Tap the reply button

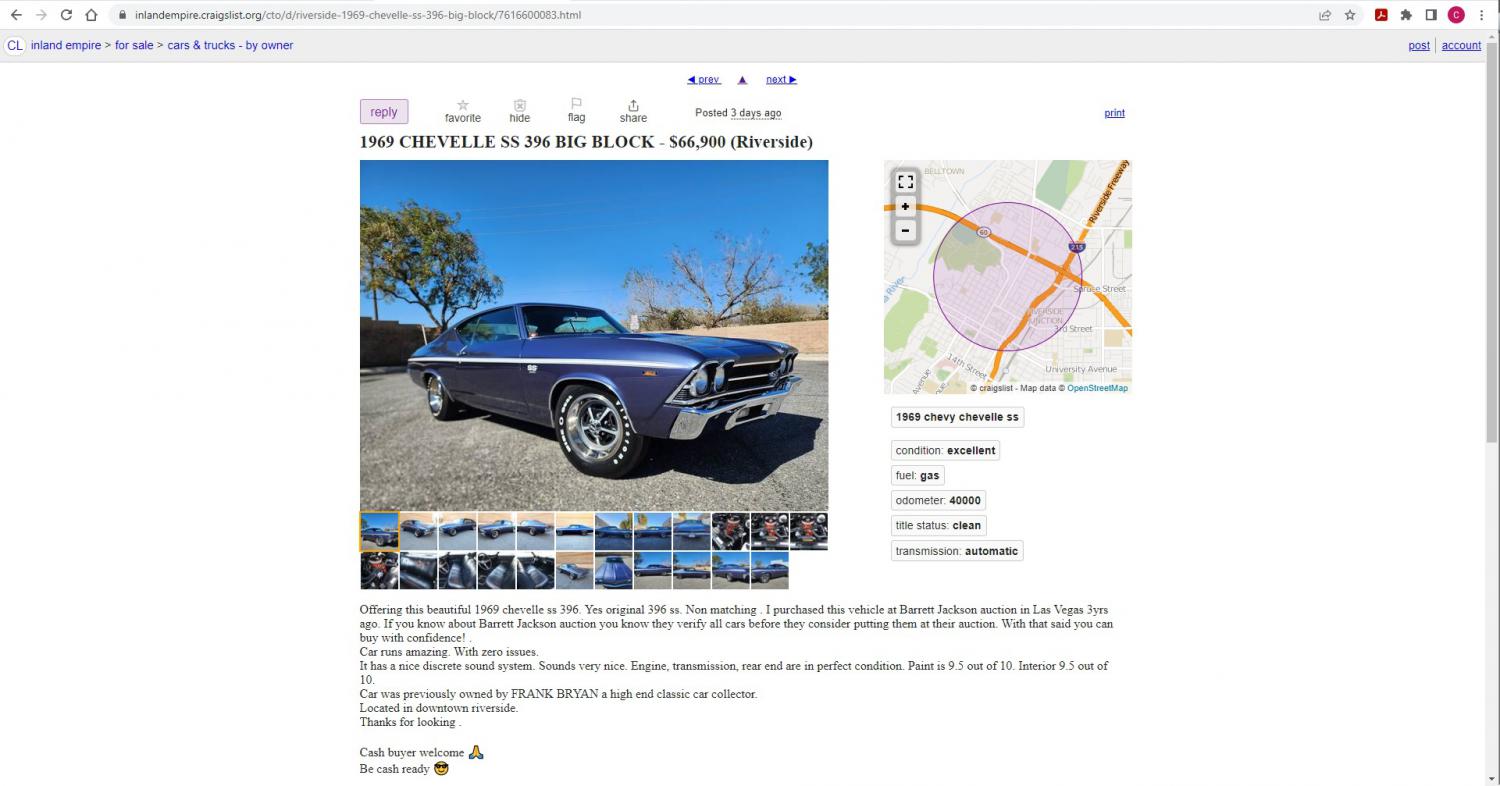tap(384, 112)
